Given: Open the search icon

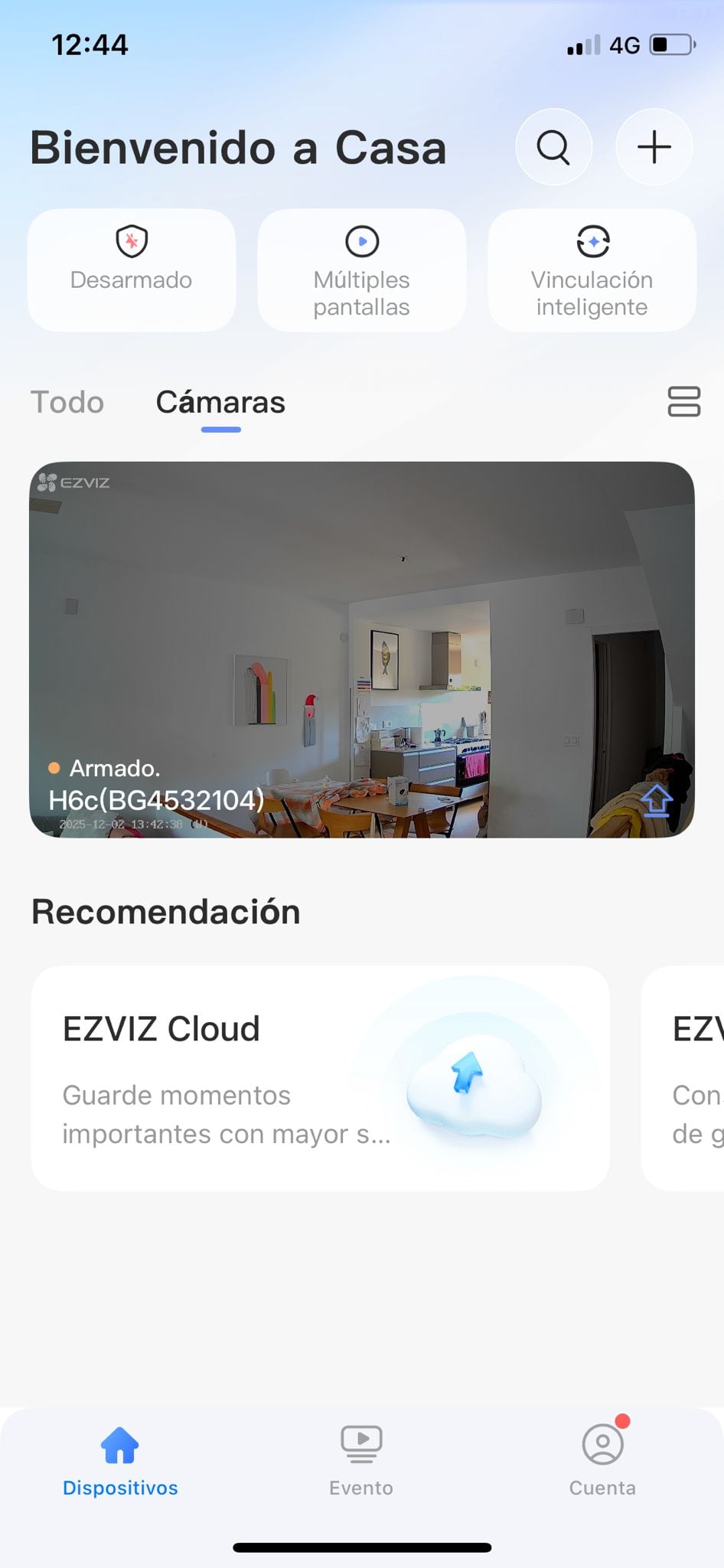Looking at the screenshot, I should pos(553,147).
